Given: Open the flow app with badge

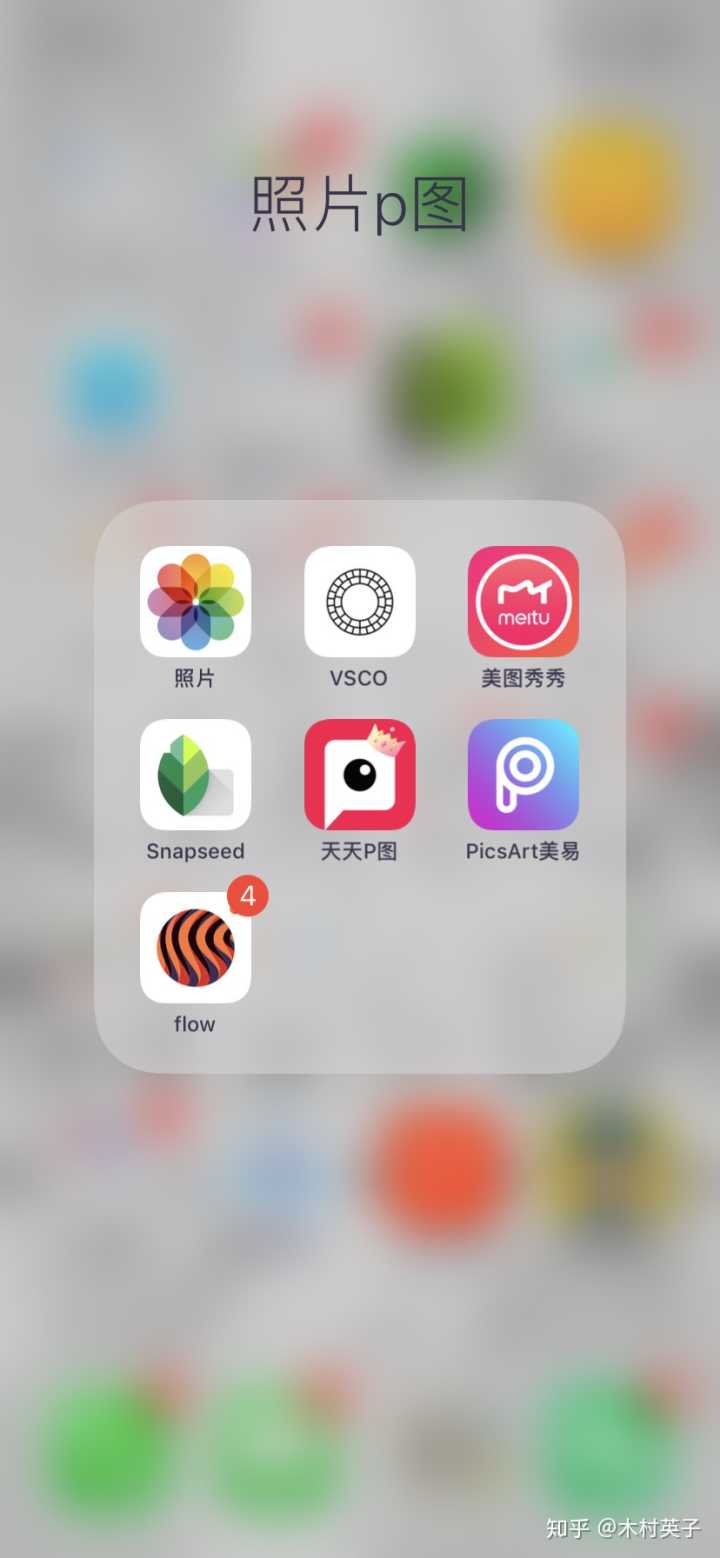Looking at the screenshot, I should (x=195, y=947).
